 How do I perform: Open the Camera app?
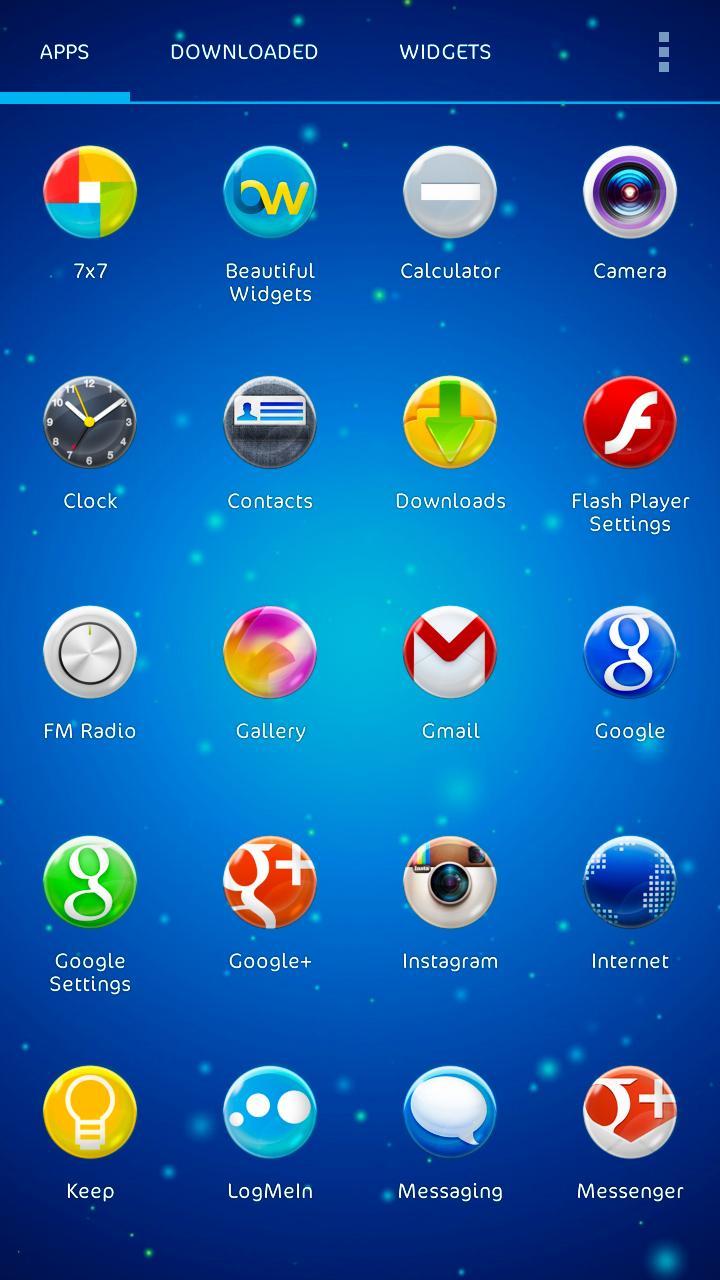point(630,192)
